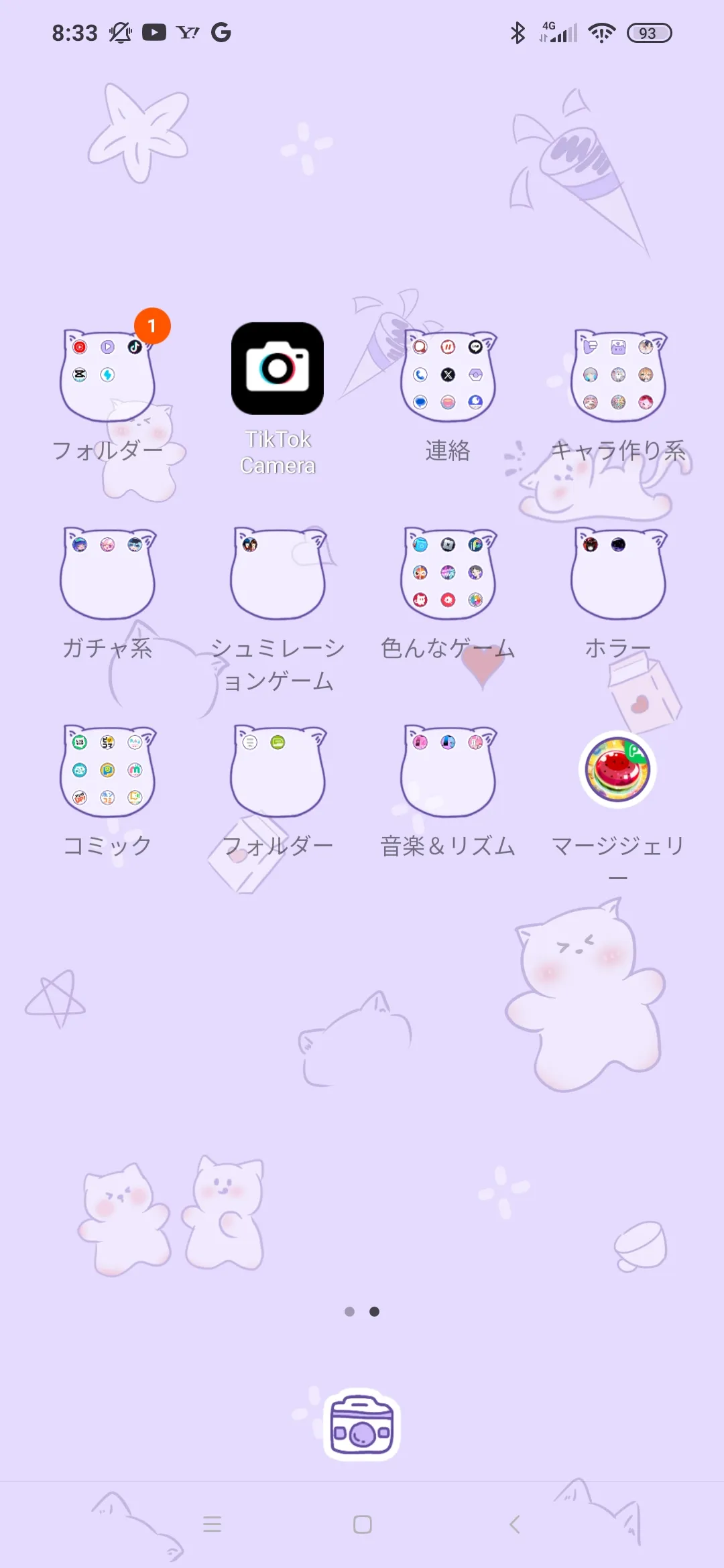Image resolution: width=724 pixels, height=1568 pixels.
Task: Open the フォルダー folder with the notification badge
Action: 107,375
